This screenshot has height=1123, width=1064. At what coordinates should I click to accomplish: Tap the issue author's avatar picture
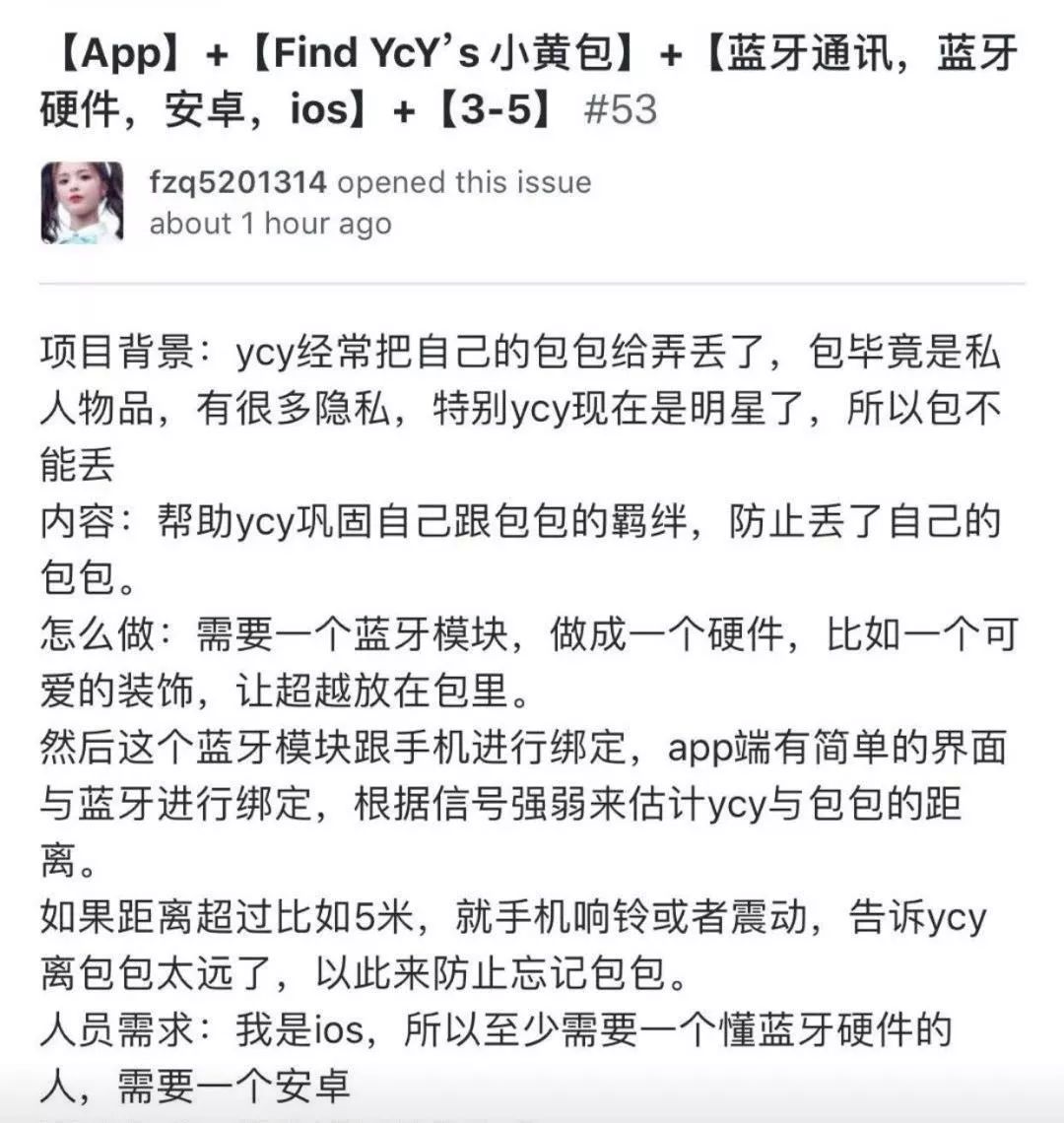pos(82,203)
